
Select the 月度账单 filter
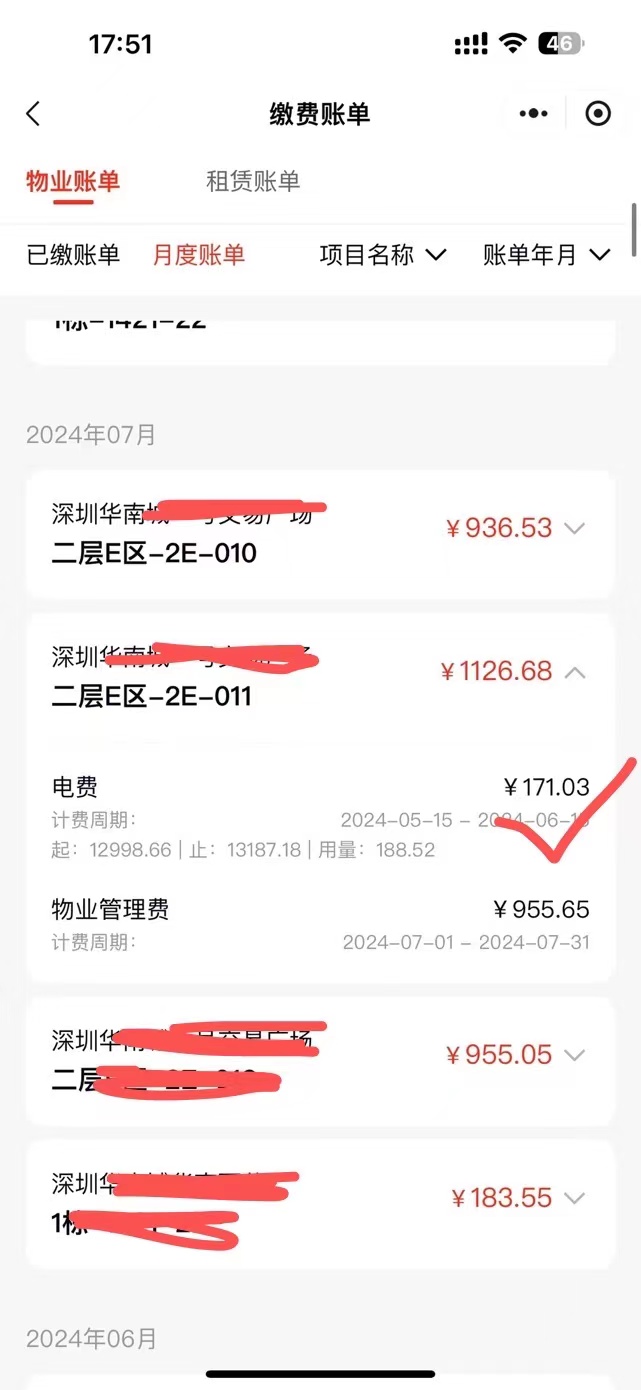198,255
